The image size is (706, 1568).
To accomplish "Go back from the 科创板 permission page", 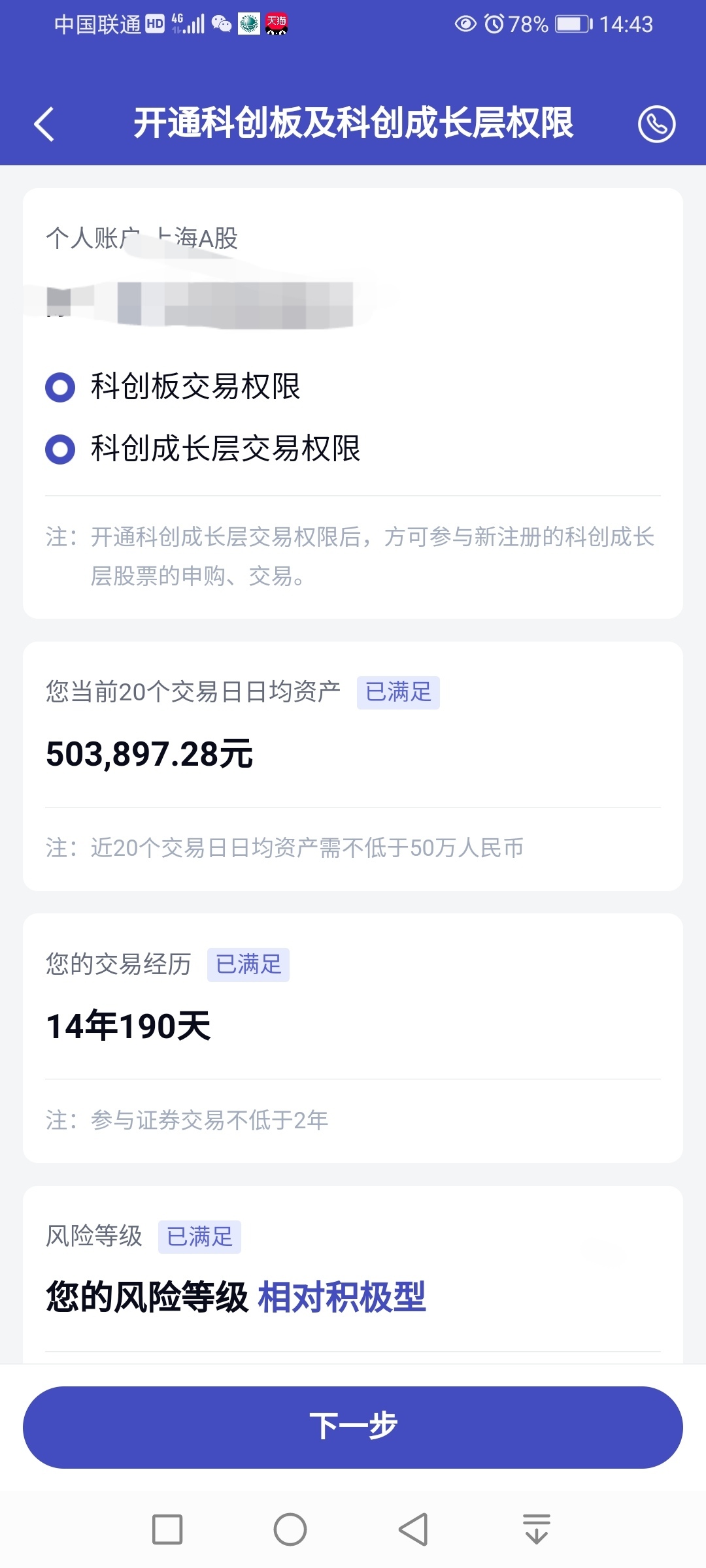I will (x=44, y=124).
